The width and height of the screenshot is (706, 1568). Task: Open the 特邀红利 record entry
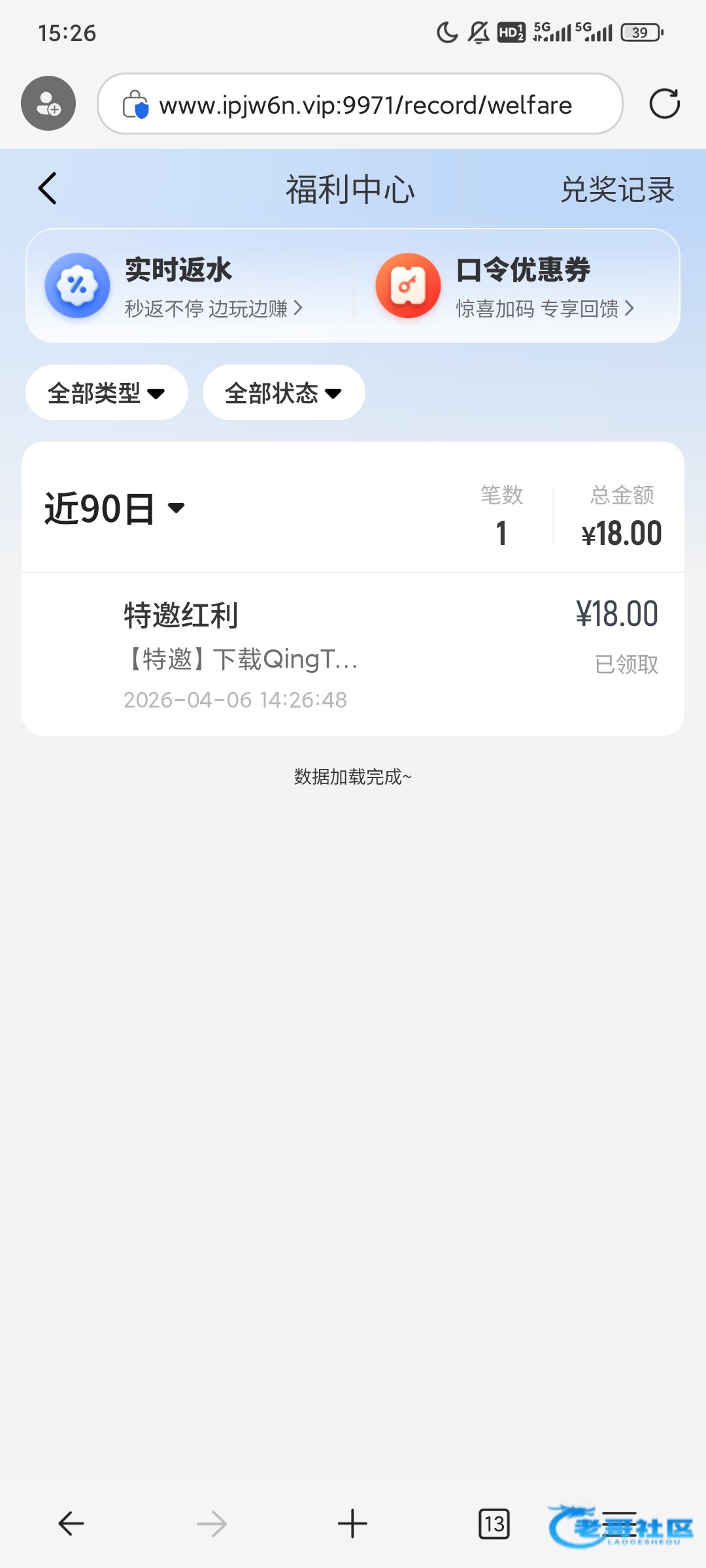(353, 654)
